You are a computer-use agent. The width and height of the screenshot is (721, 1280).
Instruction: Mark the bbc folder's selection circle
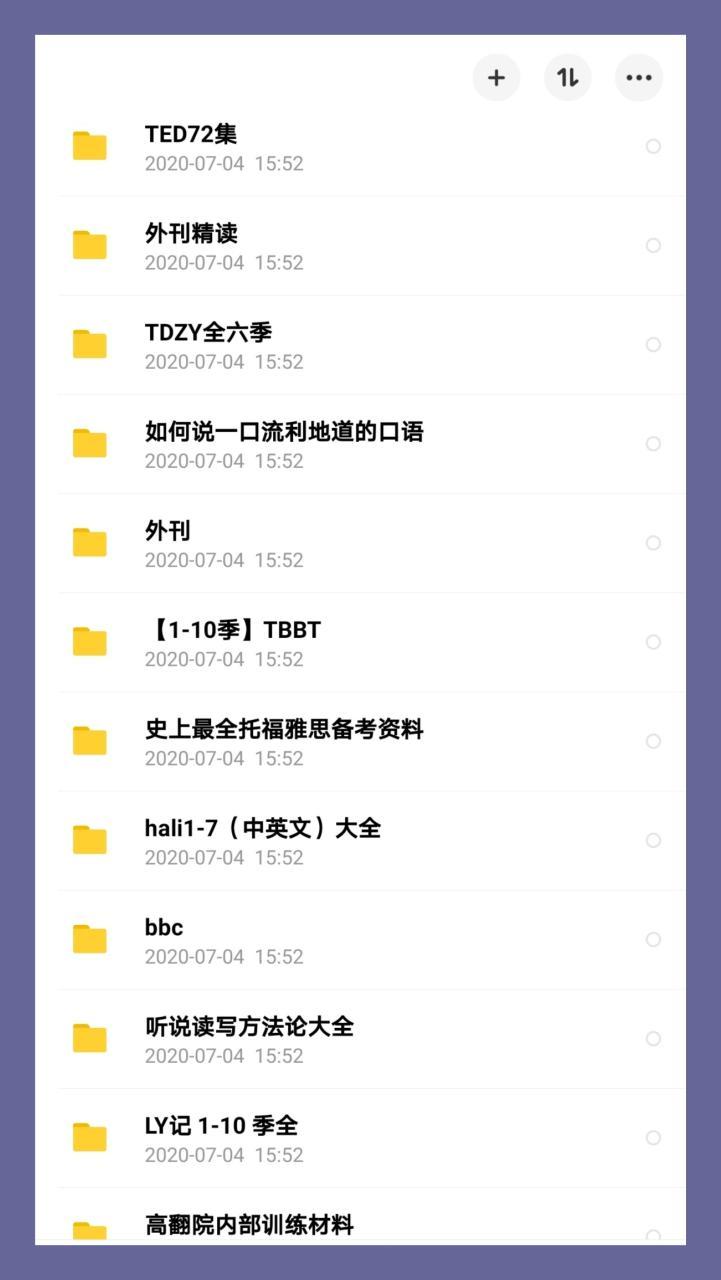click(653, 939)
